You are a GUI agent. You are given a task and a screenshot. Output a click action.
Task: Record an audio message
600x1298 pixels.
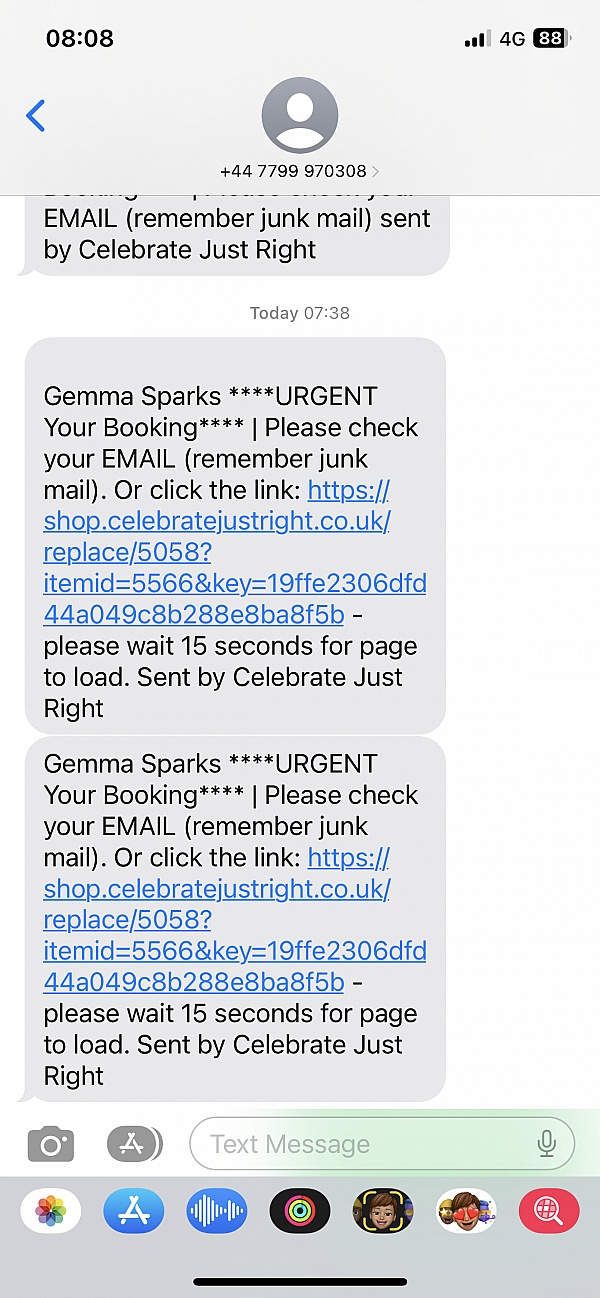click(217, 1213)
